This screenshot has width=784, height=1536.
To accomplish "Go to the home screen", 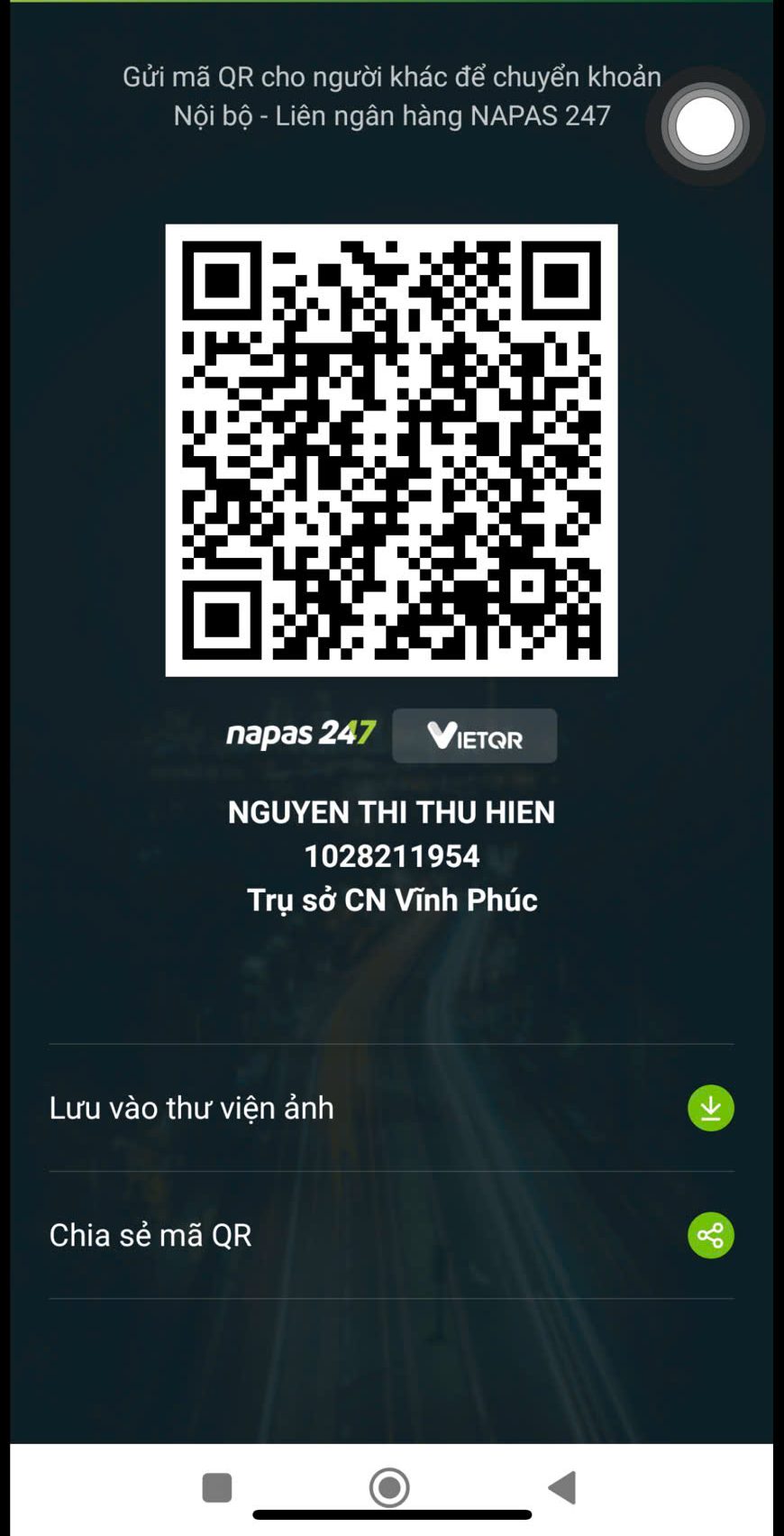I will click(x=389, y=1487).
